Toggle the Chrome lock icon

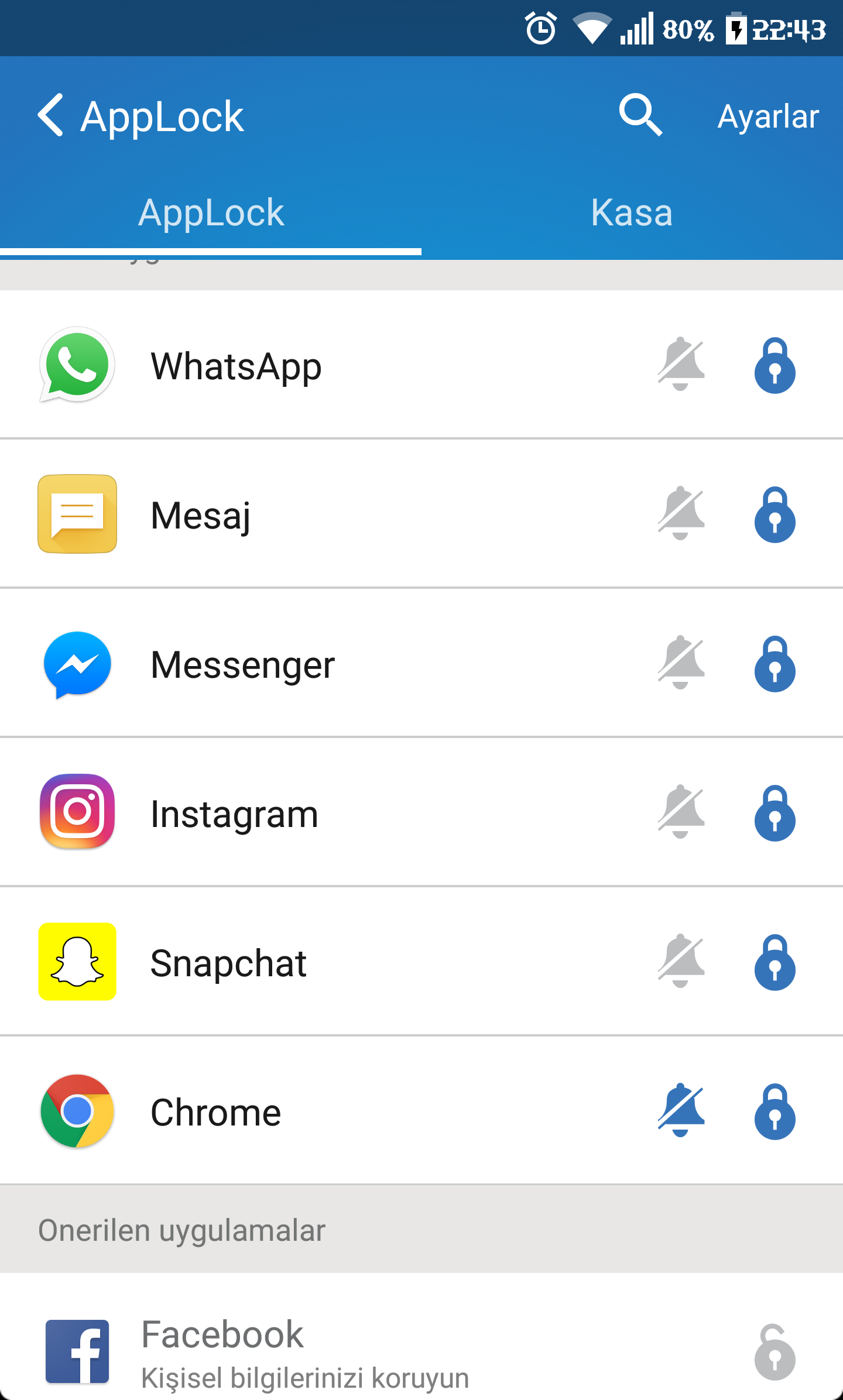coord(775,1111)
